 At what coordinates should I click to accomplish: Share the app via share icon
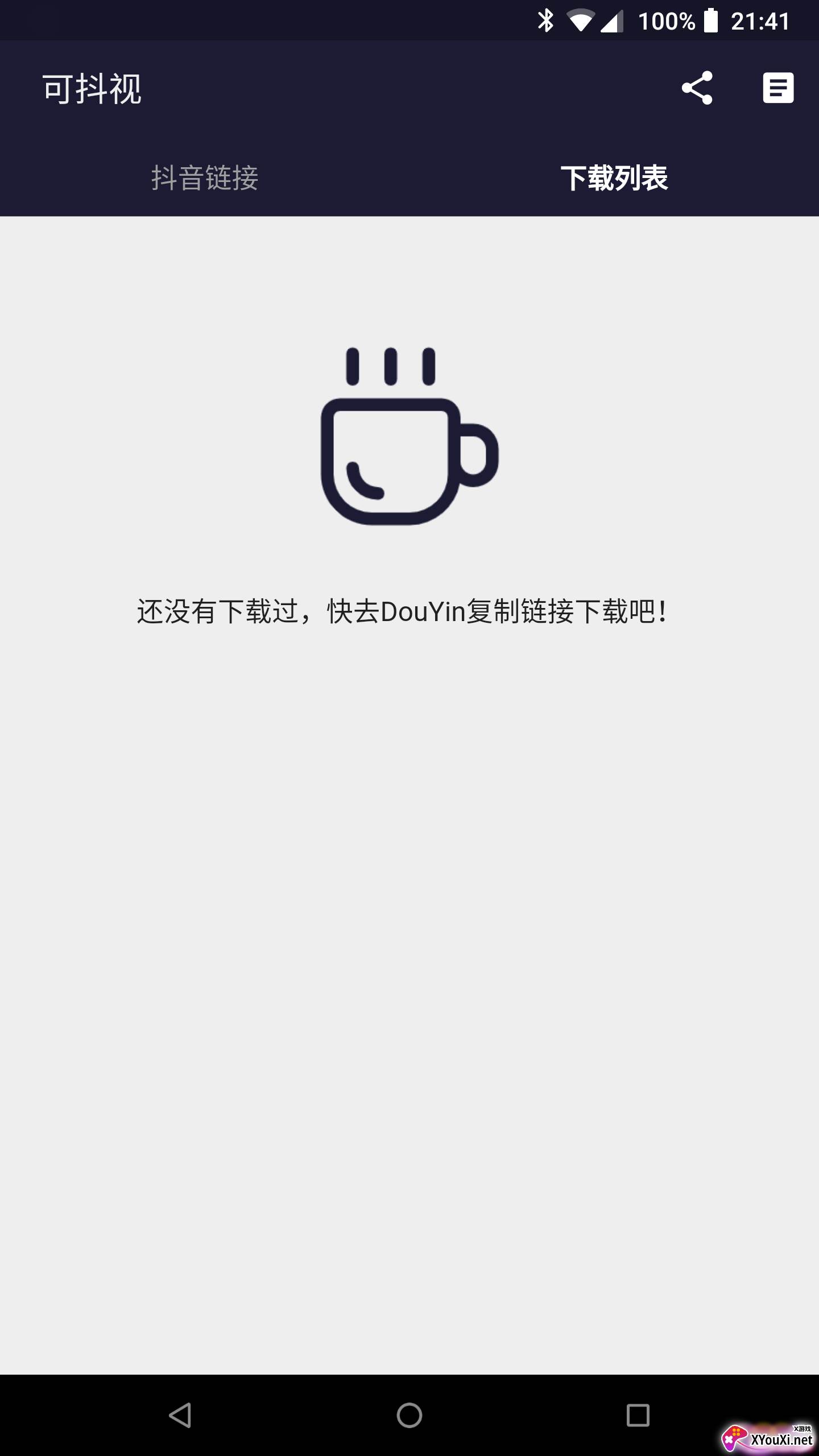pos(697,88)
